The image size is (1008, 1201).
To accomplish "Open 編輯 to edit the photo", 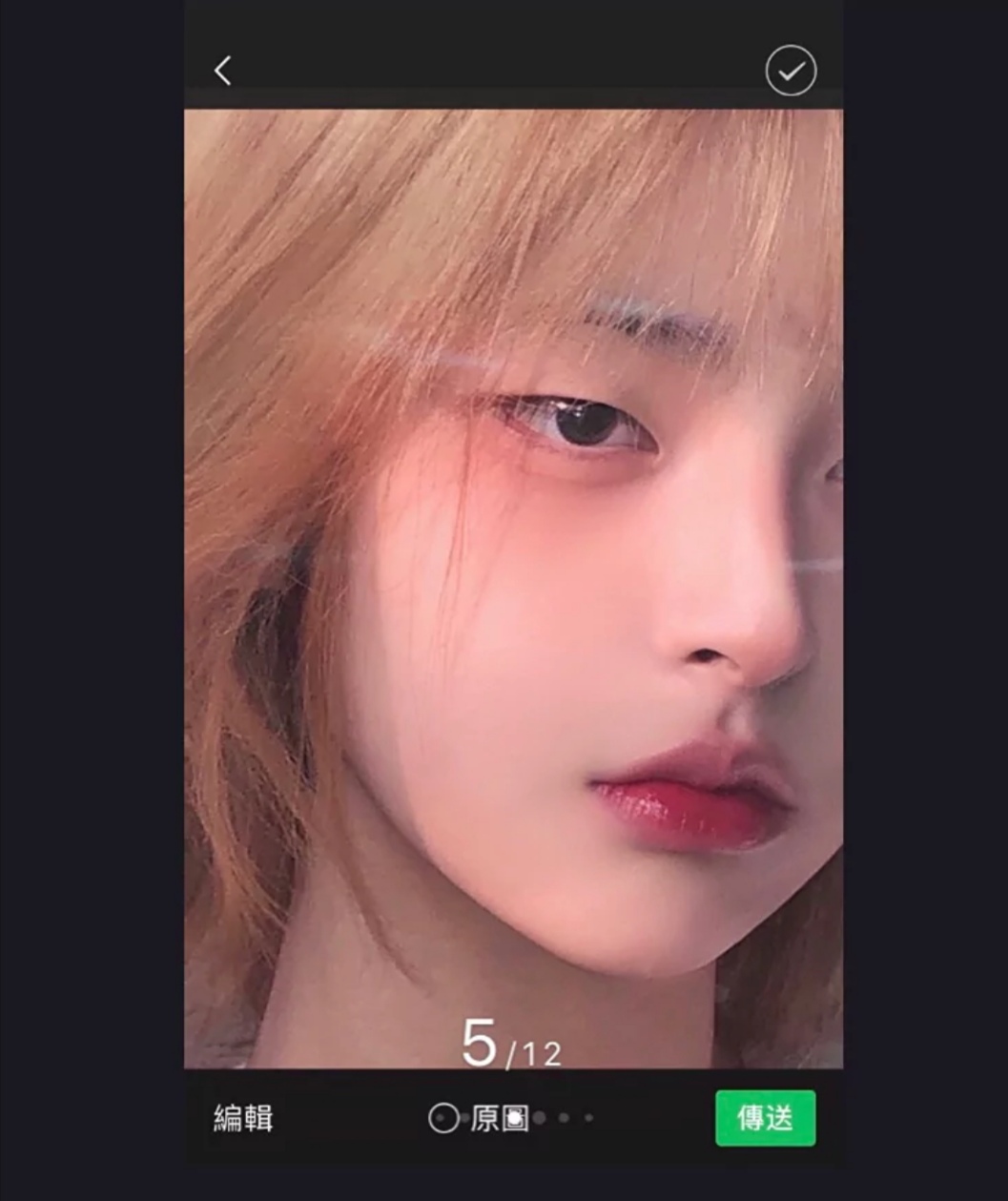I will coord(243,1118).
